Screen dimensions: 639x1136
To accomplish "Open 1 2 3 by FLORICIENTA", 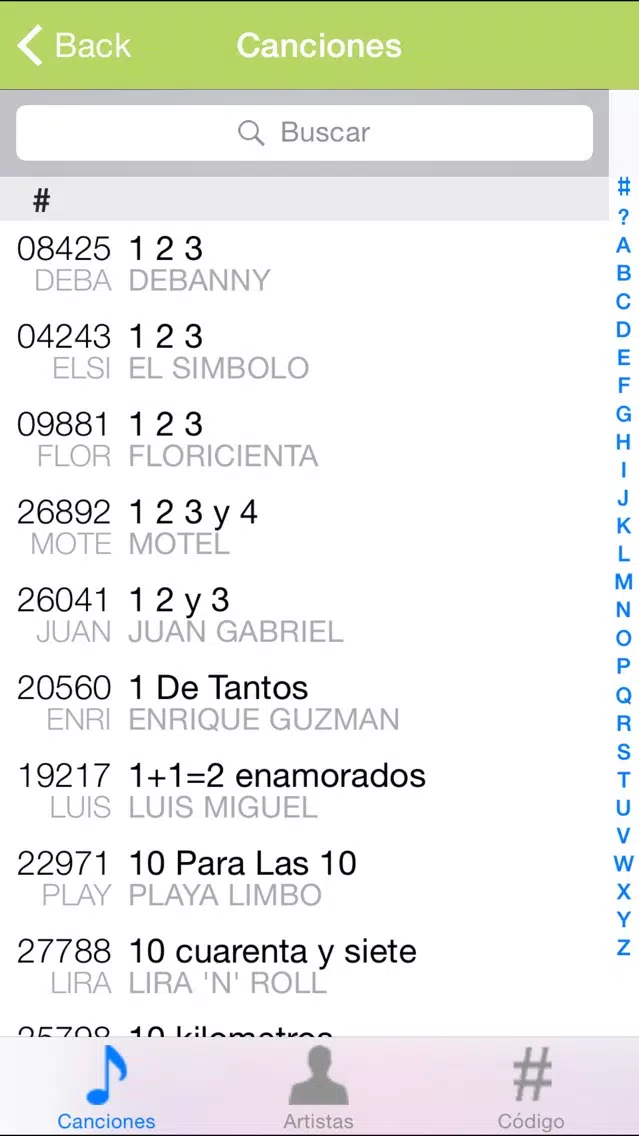I will tap(304, 440).
